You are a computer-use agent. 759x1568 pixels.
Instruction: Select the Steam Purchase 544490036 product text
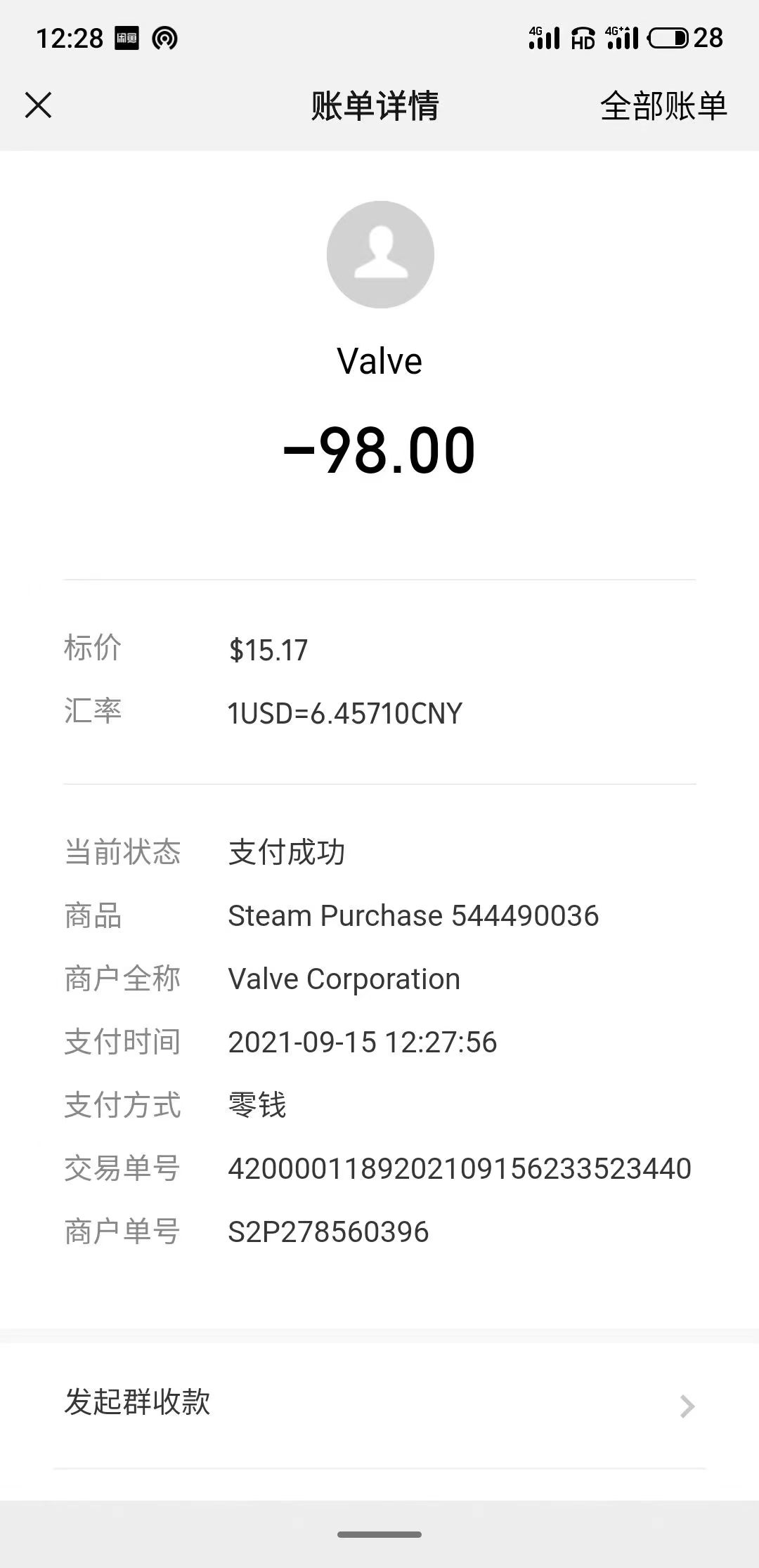click(x=413, y=915)
